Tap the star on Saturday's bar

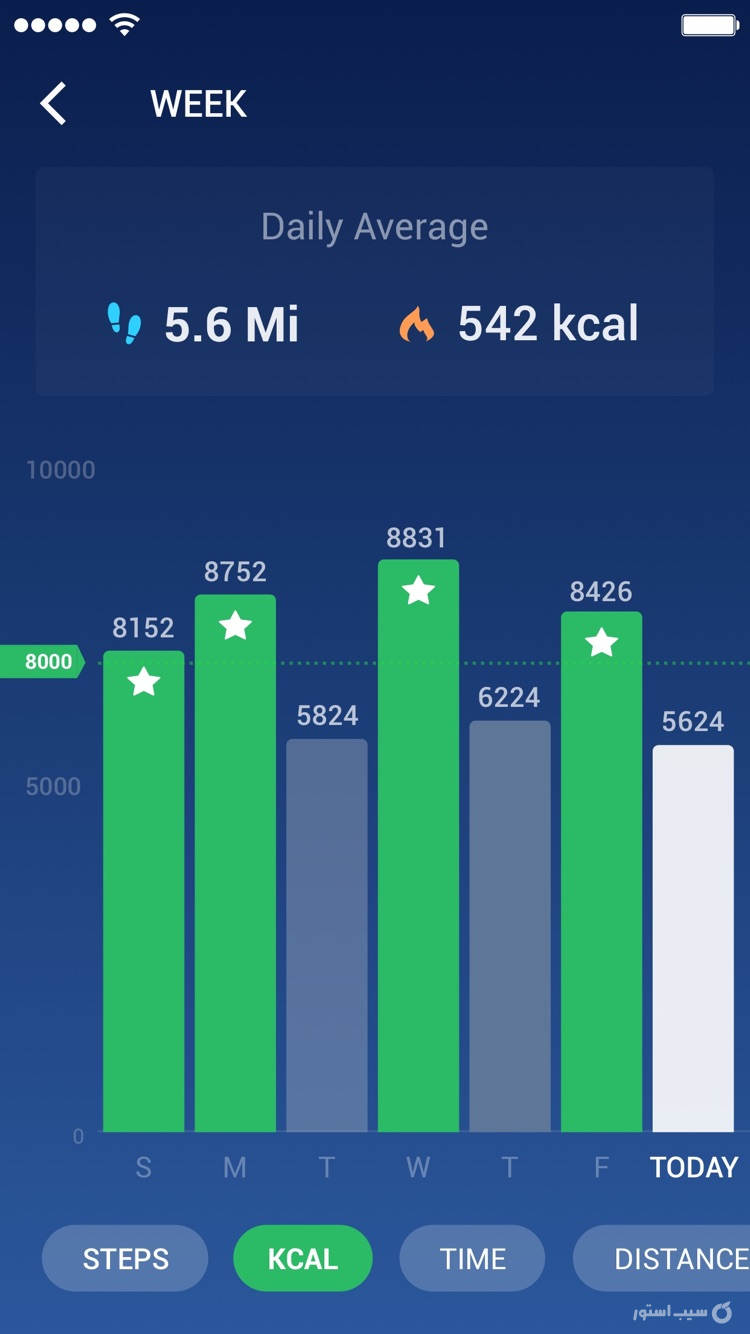tap(143, 682)
